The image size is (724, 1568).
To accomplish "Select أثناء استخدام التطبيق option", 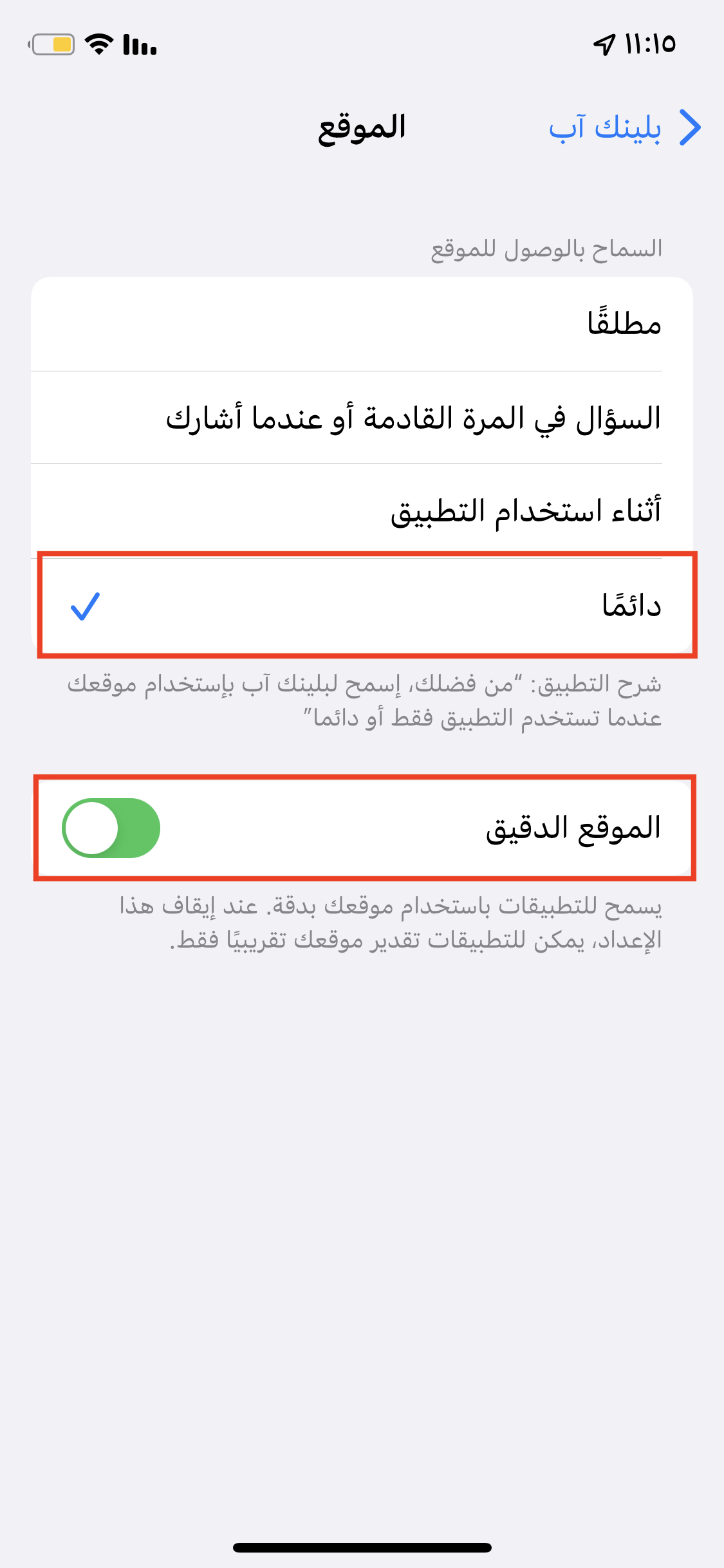I will tap(362, 510).
